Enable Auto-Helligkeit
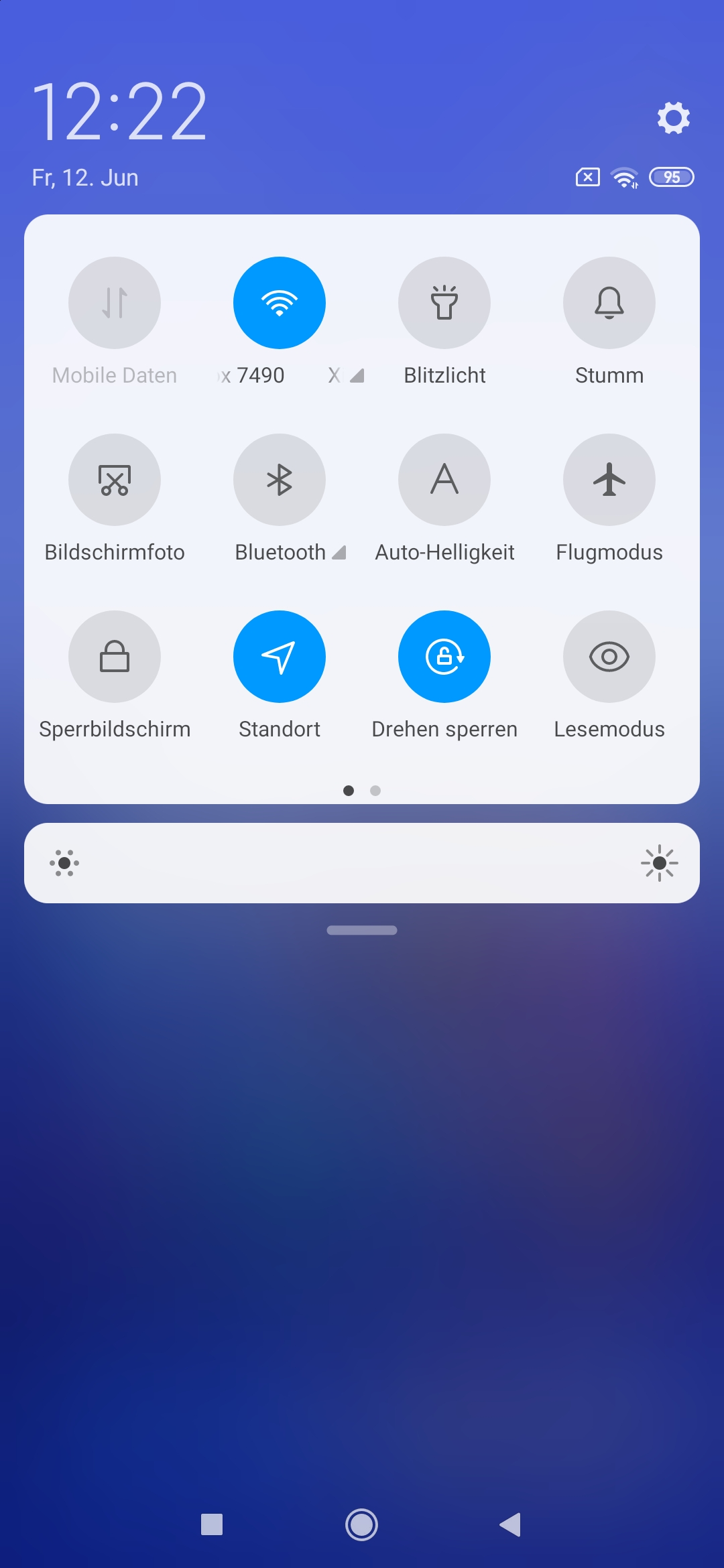Viewport: 724px width, 1568px height. [444, 480]
